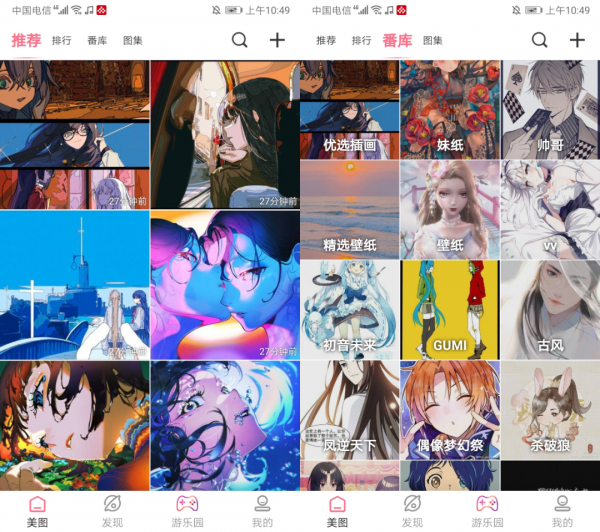The image size is (600, 532).
Task: Switch to 图集 tab on the 番库 screen
Action: coord(433,41)
